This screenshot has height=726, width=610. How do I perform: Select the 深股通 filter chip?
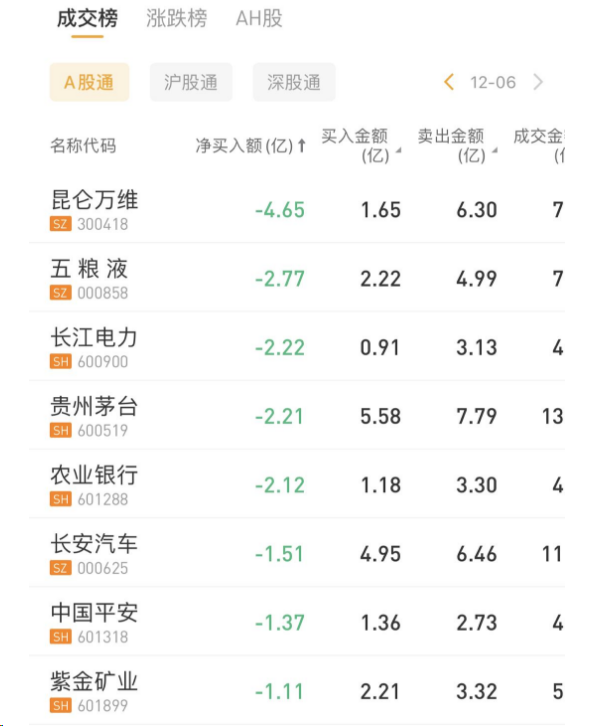coord(294,83)
